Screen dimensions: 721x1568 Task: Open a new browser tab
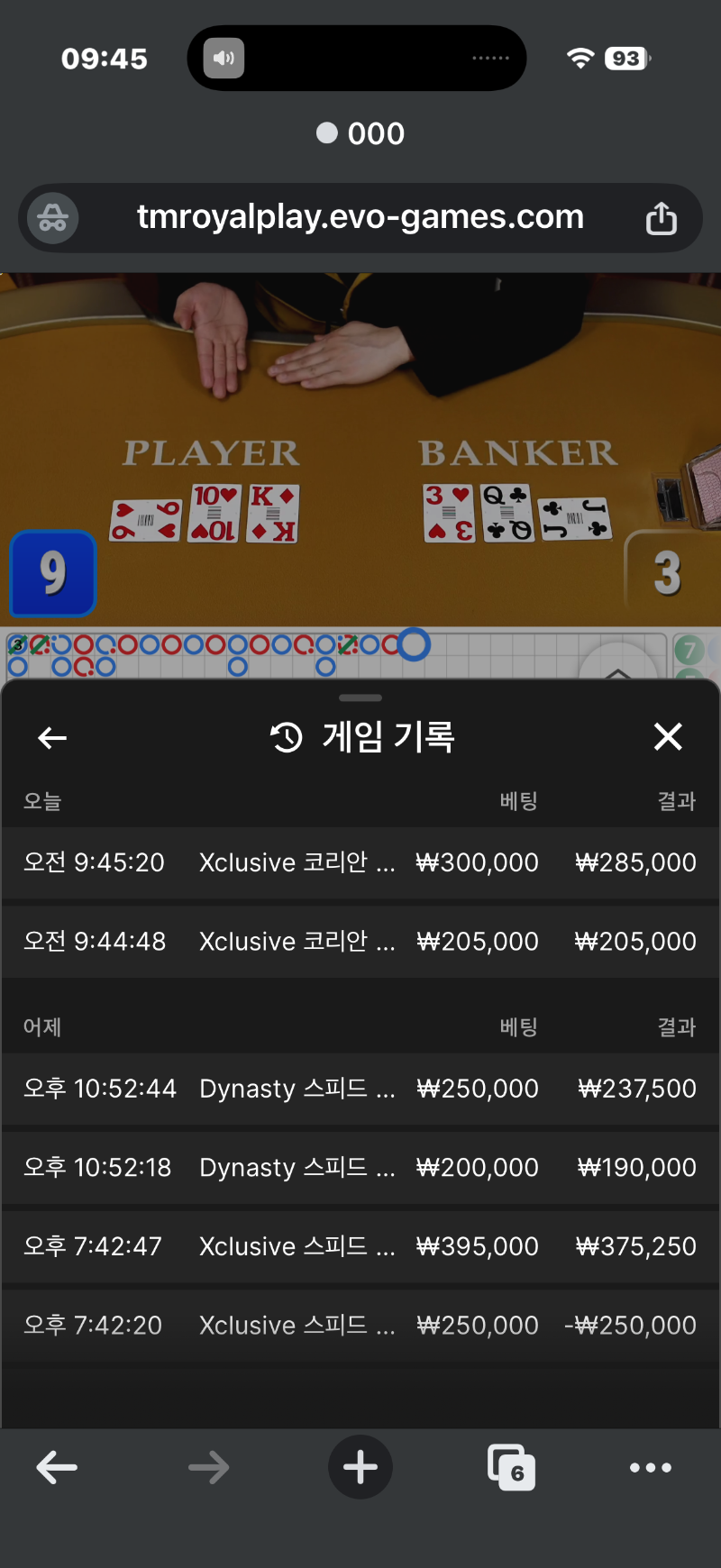[x=360, y=1467]
